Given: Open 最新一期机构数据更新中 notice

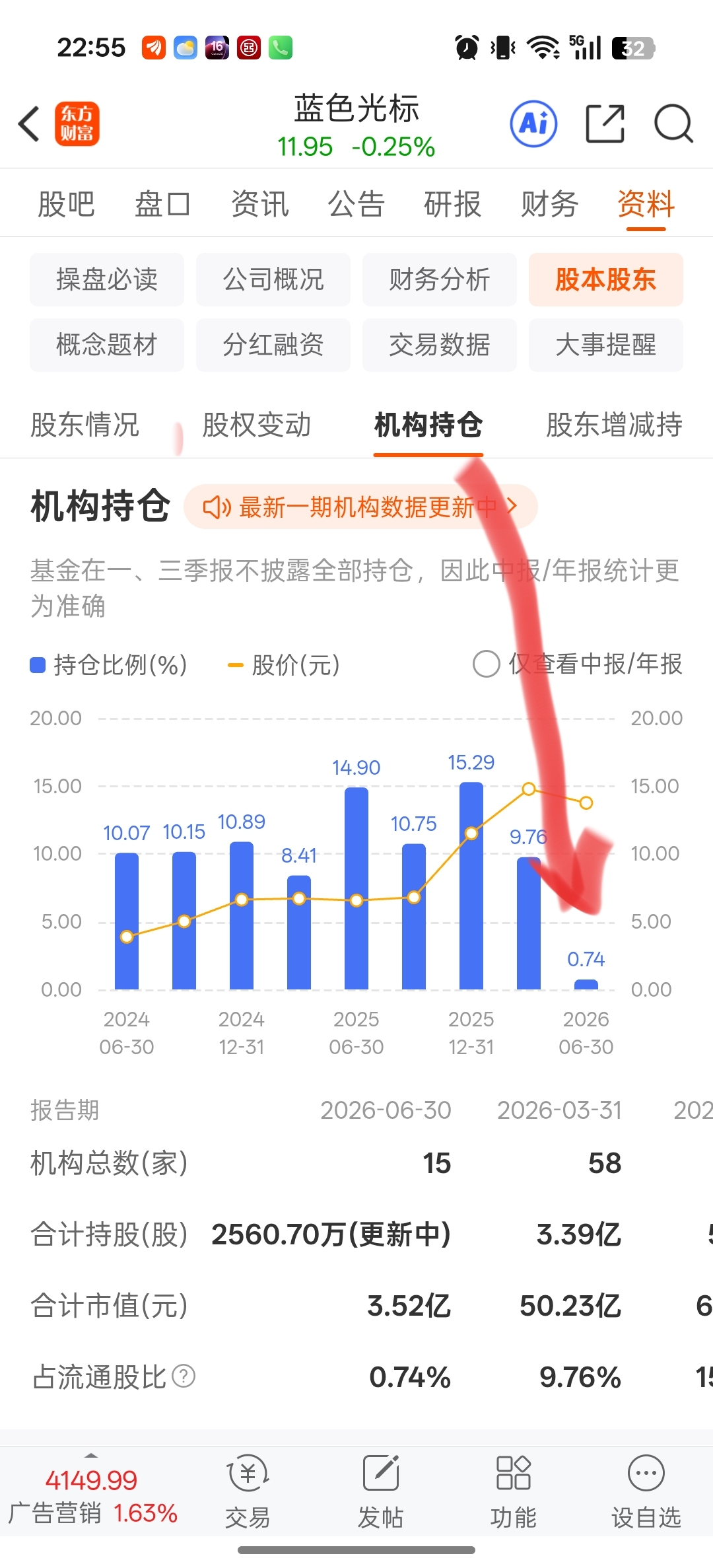Looking at the screenshot, I should click(360, 507).
